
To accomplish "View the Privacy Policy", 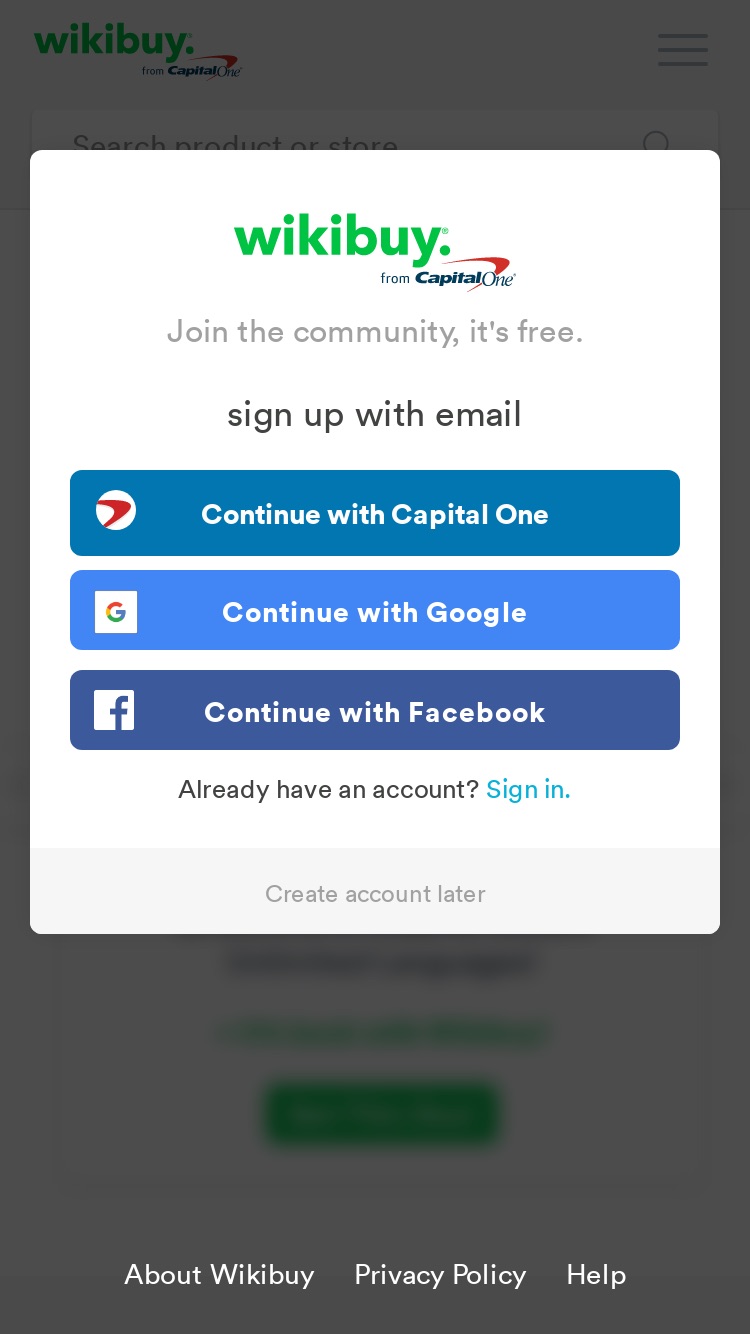I will coord(440,1275).
